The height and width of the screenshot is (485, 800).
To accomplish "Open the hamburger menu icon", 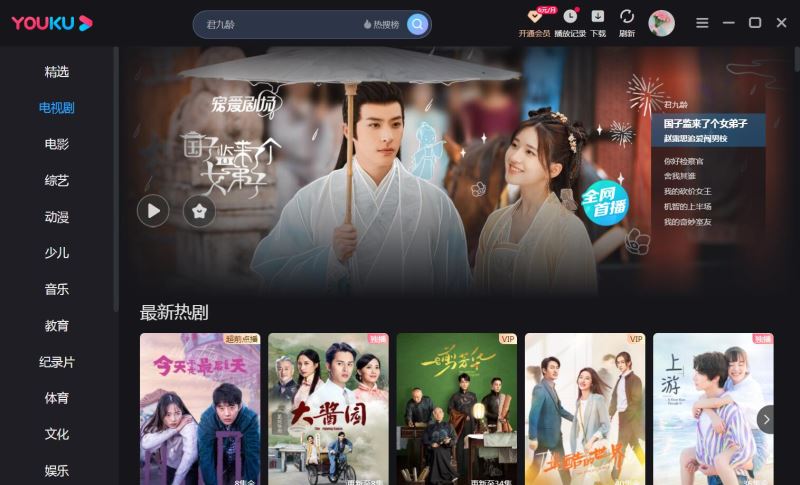I will click(702, 23).
